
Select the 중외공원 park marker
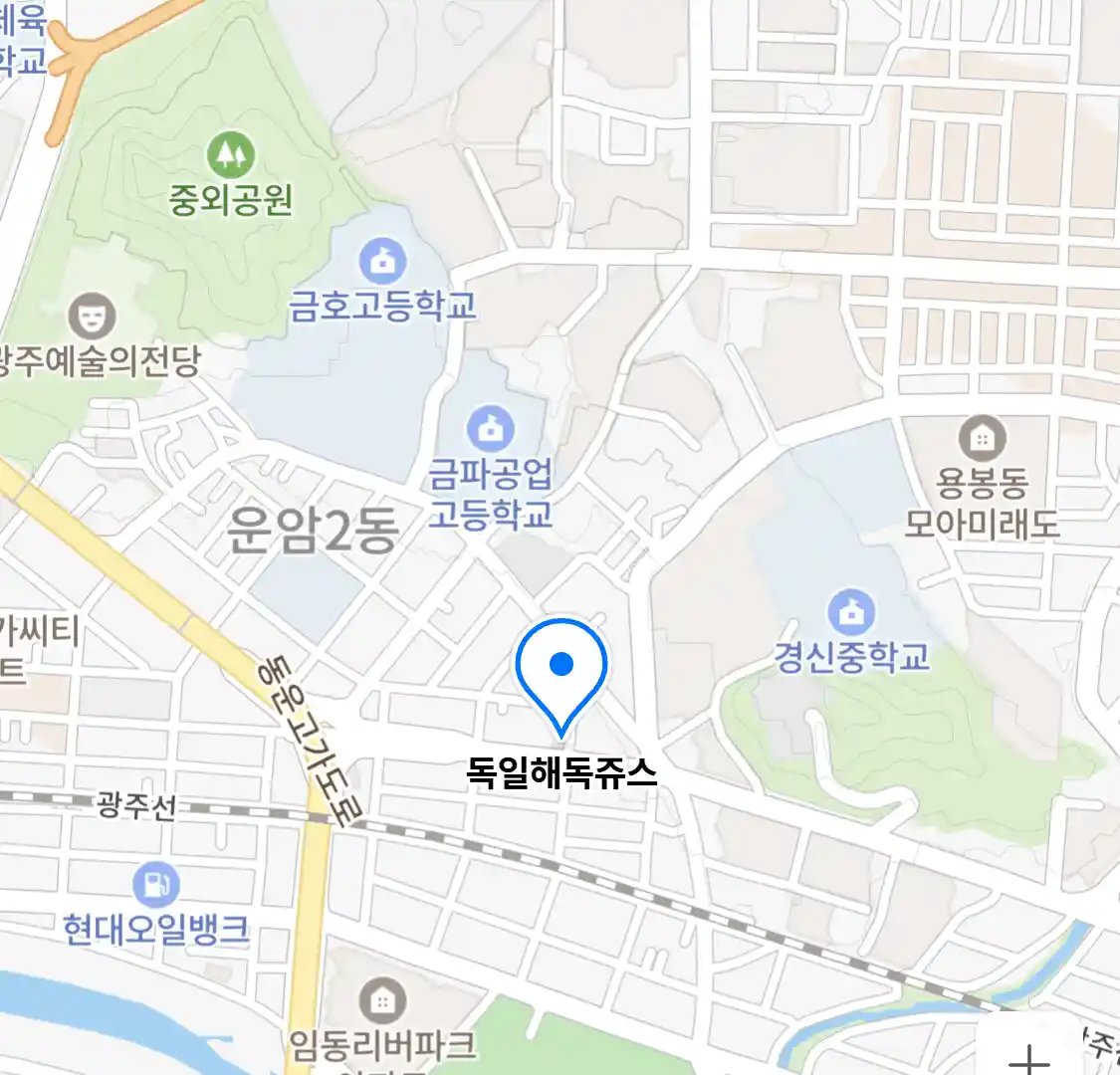[x=230, y=154]
